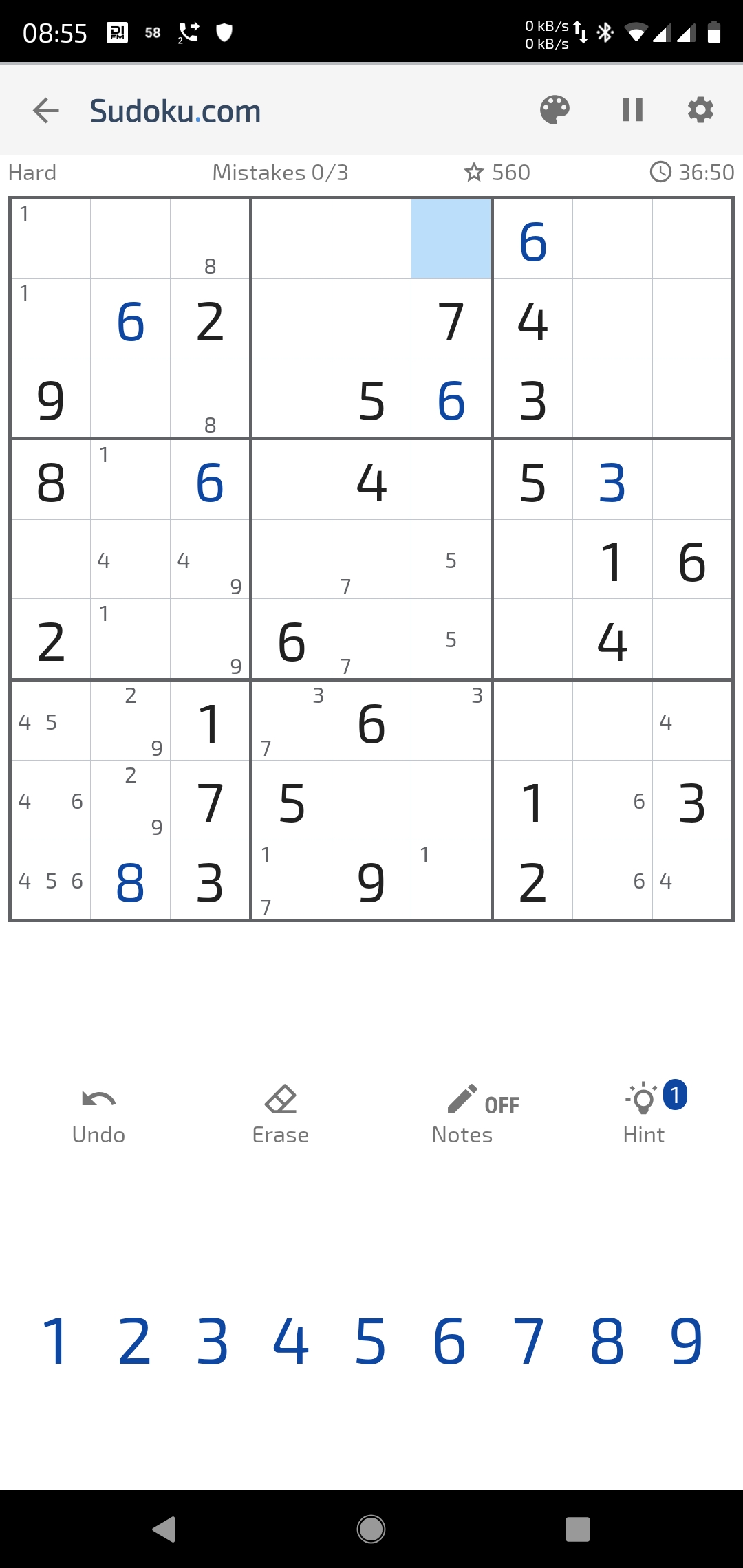Tap Erase to clear the cell
Image resolution: width=743 pixels, height=1568 pixels.
click(x=280, y=1115)
